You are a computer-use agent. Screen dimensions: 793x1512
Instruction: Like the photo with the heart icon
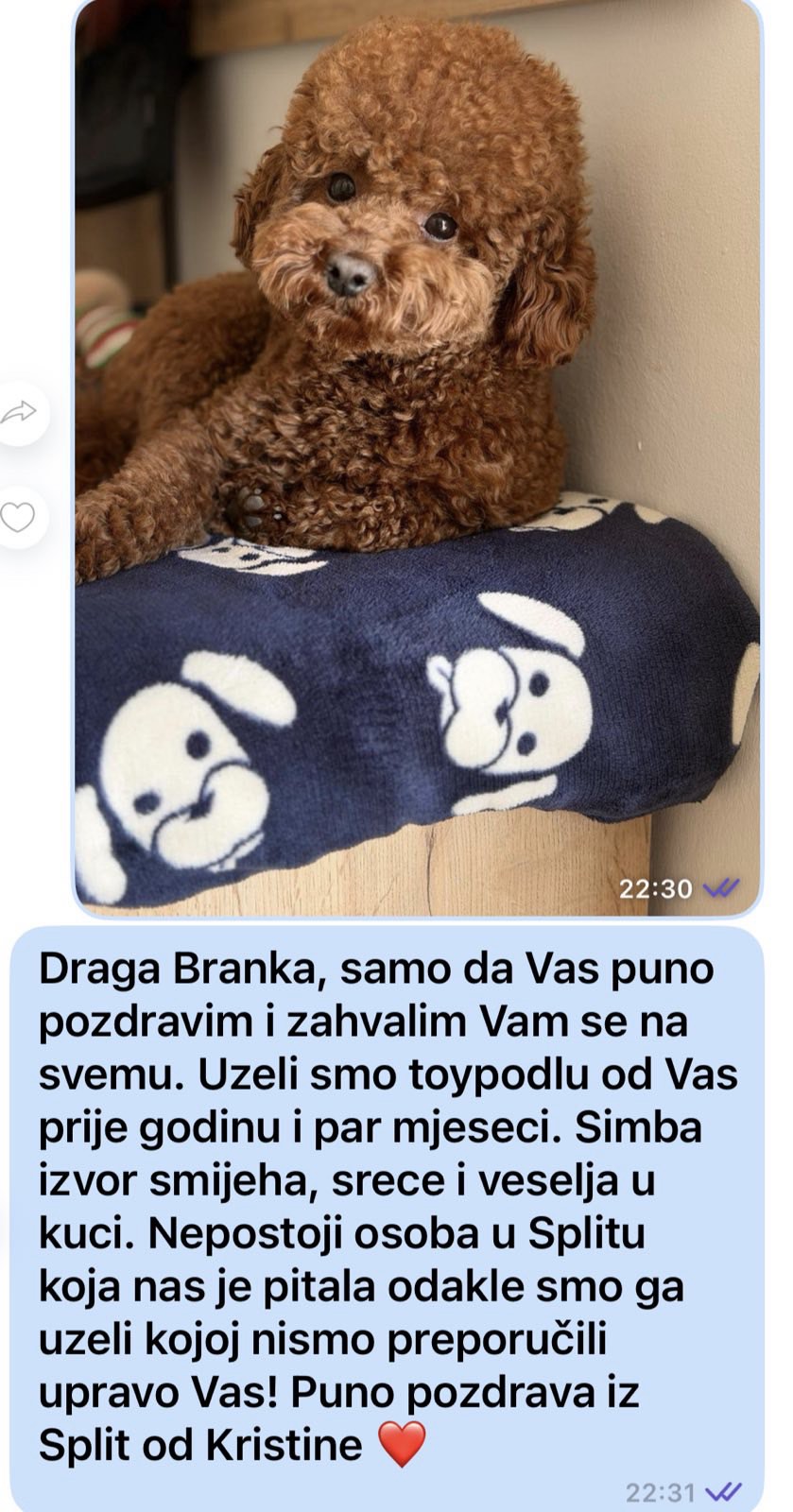(x=17, y=517)
